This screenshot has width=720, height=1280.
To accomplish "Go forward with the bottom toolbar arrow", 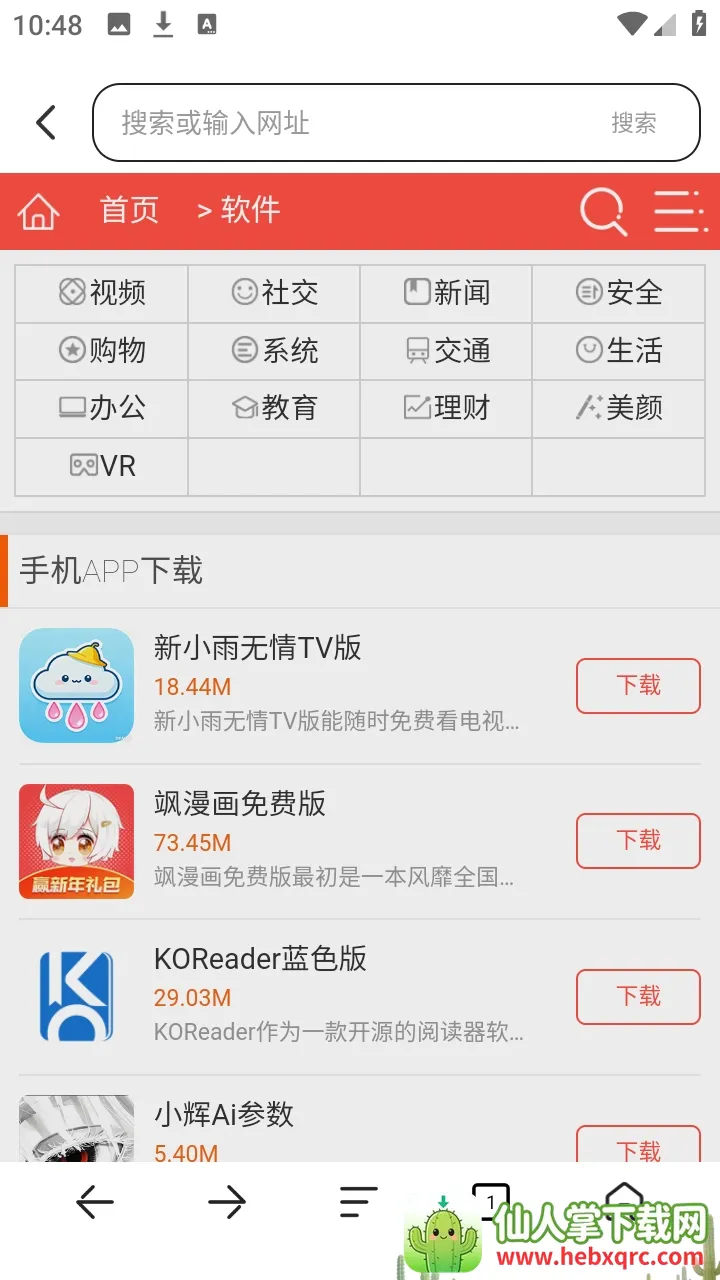I will (227, 1201).
